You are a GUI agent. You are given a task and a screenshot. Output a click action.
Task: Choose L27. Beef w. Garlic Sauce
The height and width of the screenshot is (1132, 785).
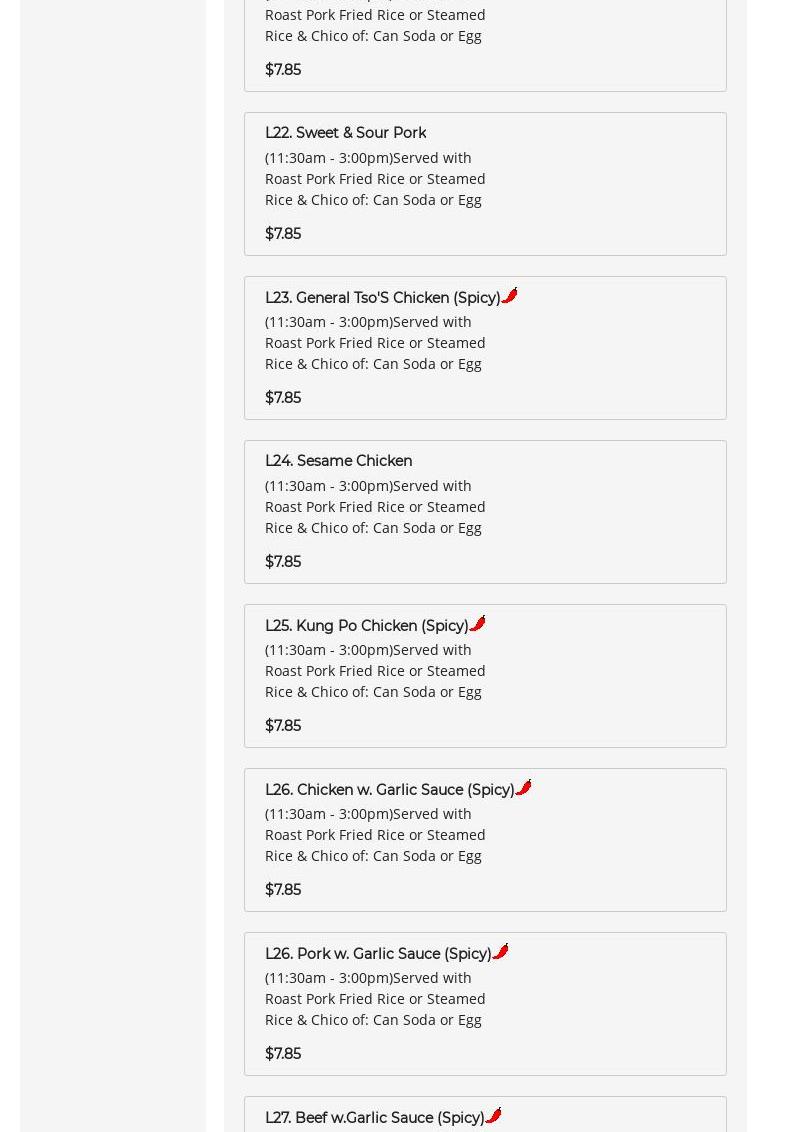[x=484, y=1117]
